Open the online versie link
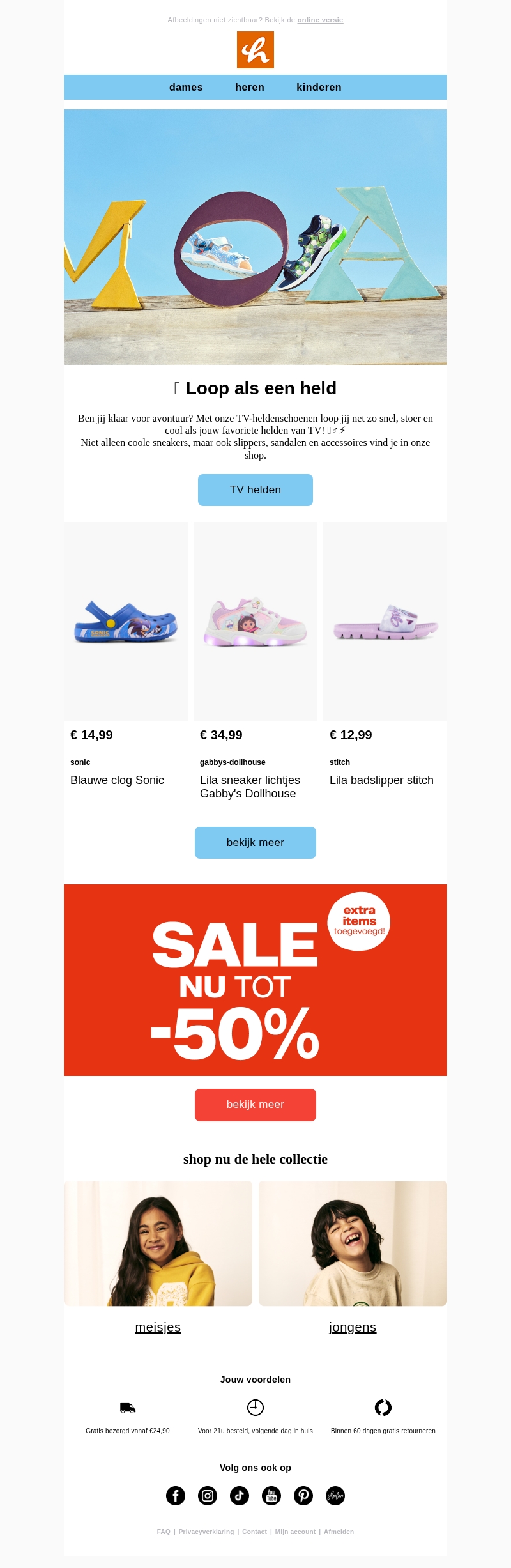The height and width of the screenshot is (1568, 511). click(320, 20)
